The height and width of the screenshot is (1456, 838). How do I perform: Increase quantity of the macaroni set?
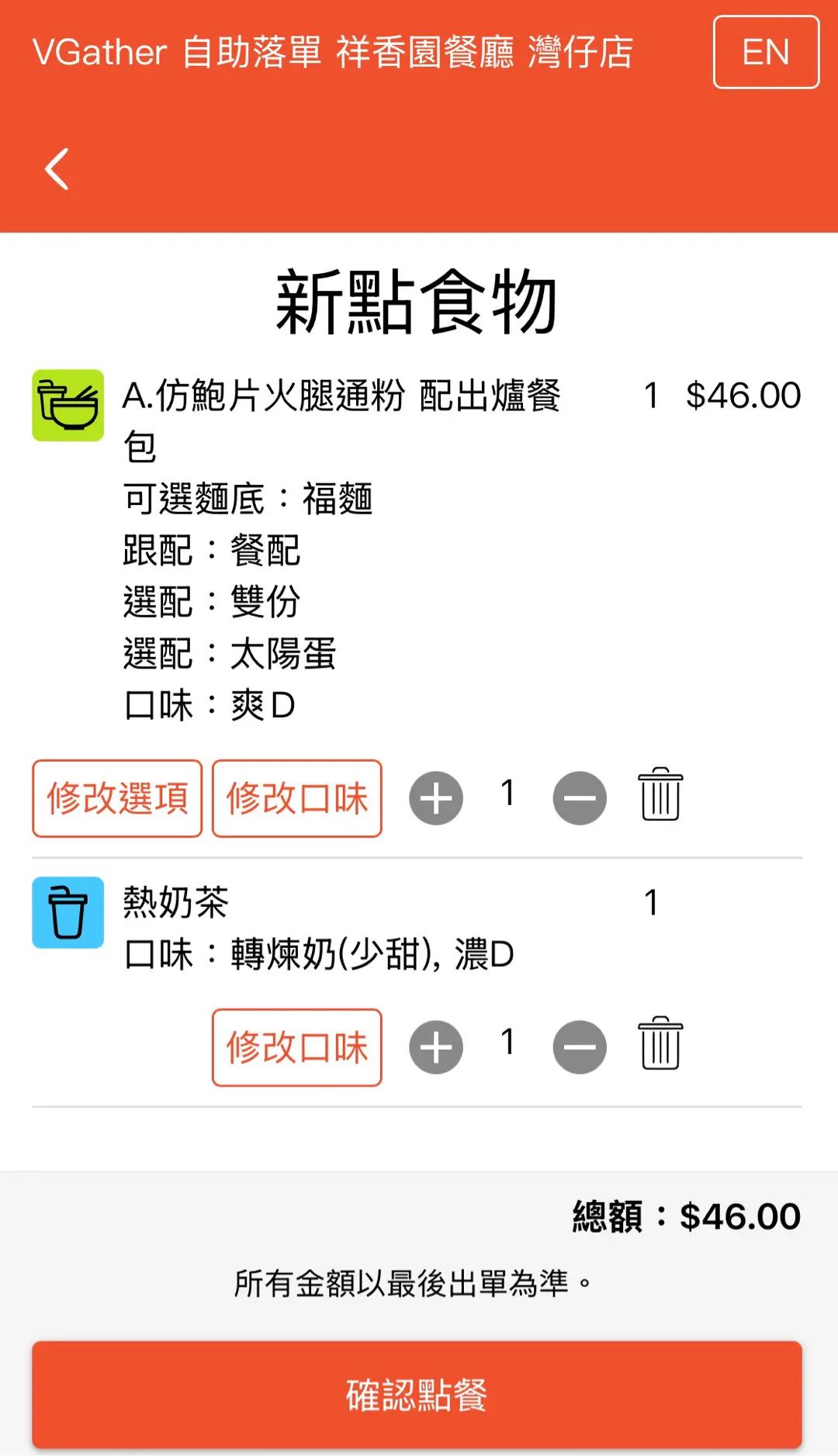(436, 798)
